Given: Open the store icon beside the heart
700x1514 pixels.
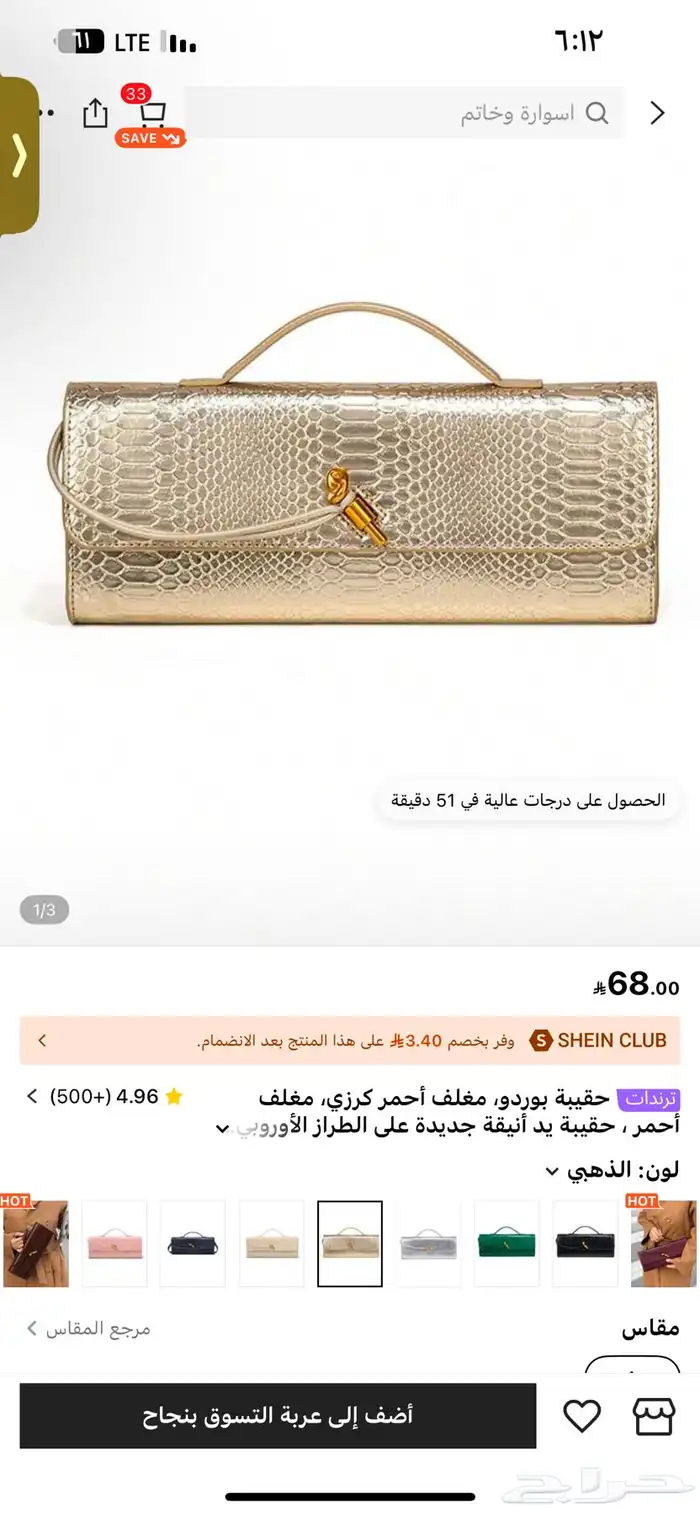Looking at the screenshot, I should [654, 1415].
